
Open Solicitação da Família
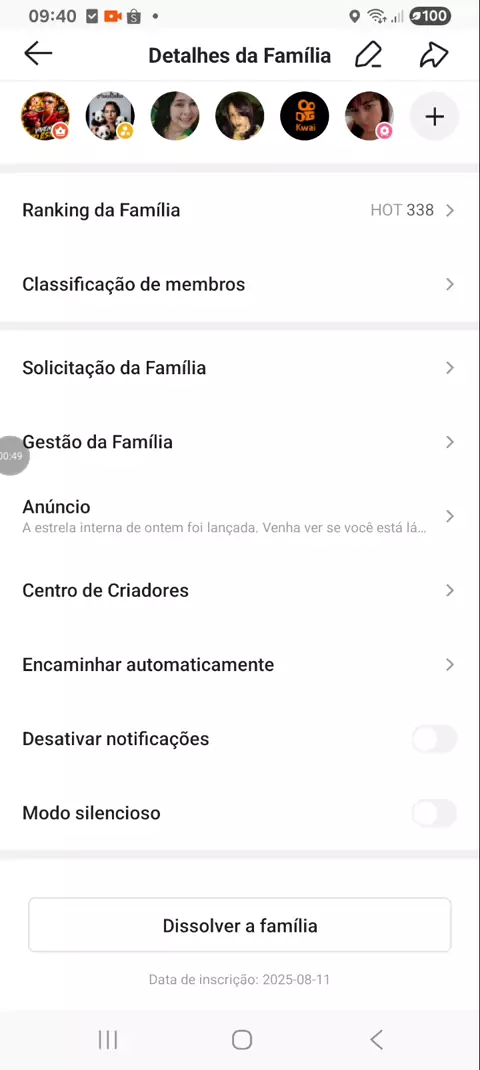coord(240,368)
